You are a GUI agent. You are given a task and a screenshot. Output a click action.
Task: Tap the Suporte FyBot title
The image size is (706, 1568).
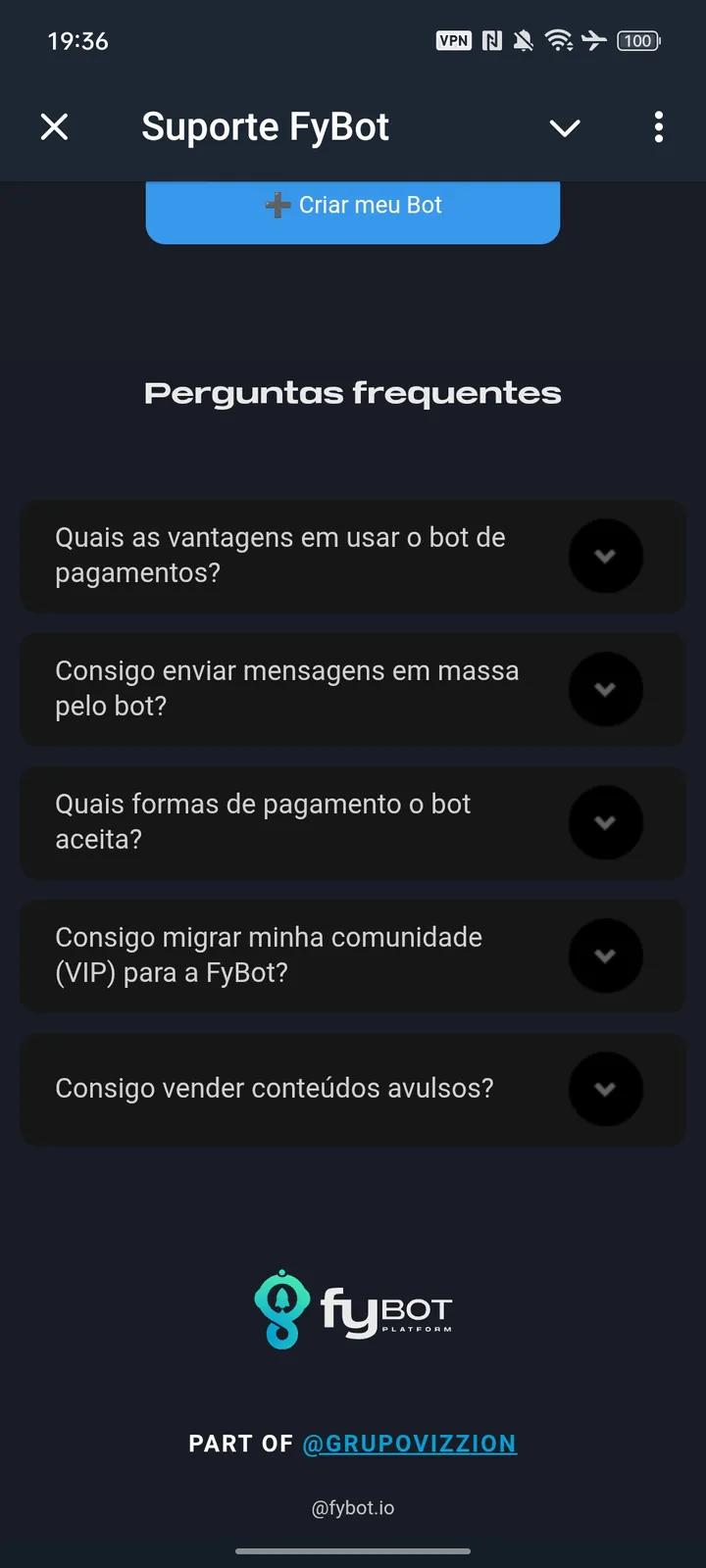(x=266, y=126)
